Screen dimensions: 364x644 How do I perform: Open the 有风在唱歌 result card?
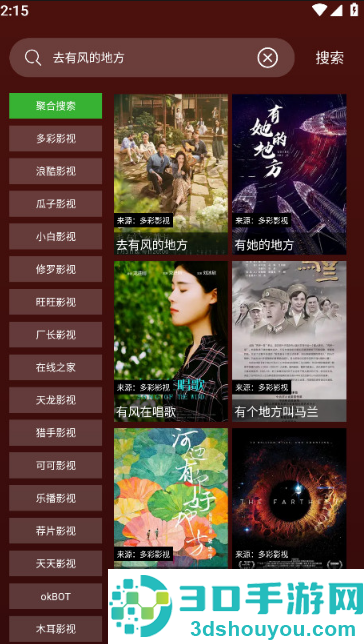171,341
